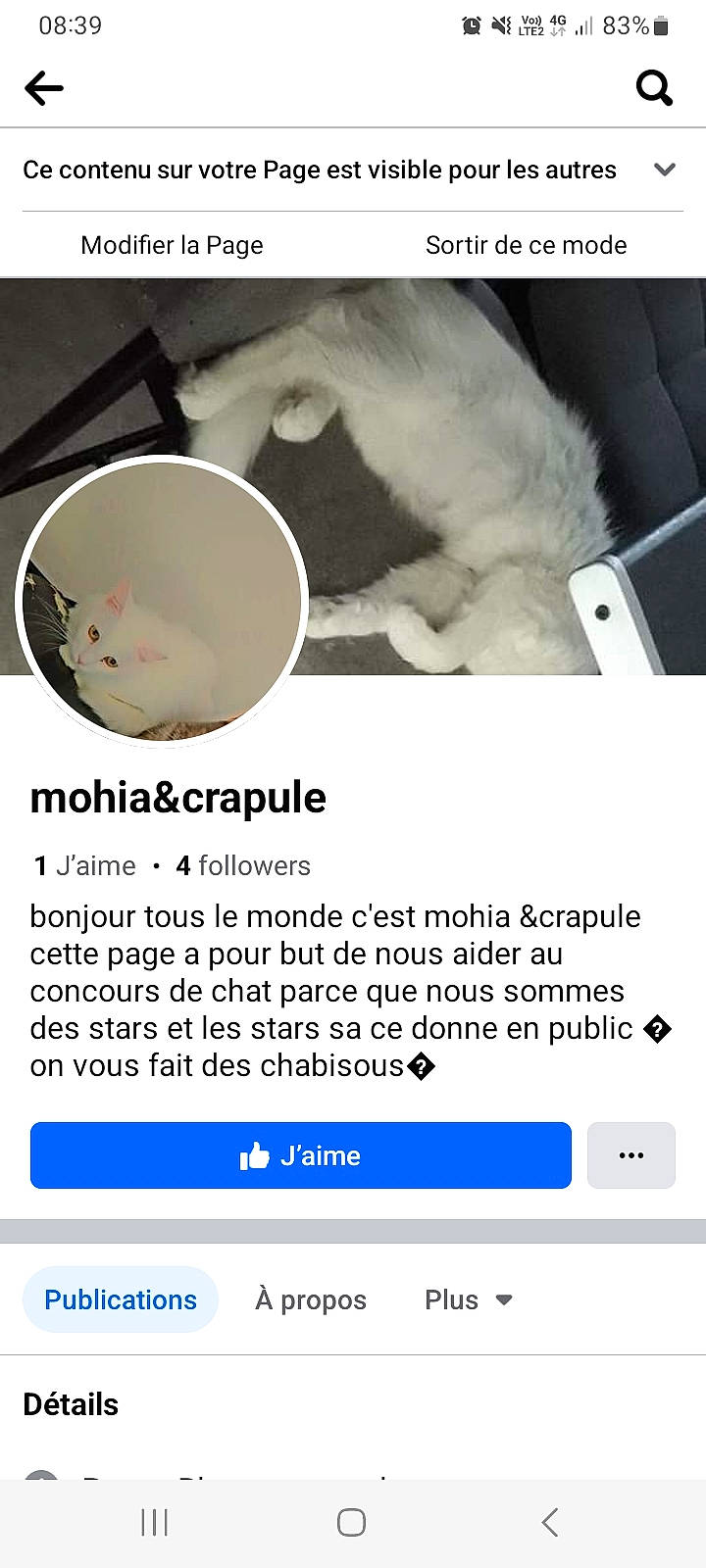Open search on the Facebook page

pyautogui.click(x=654, y=88)
